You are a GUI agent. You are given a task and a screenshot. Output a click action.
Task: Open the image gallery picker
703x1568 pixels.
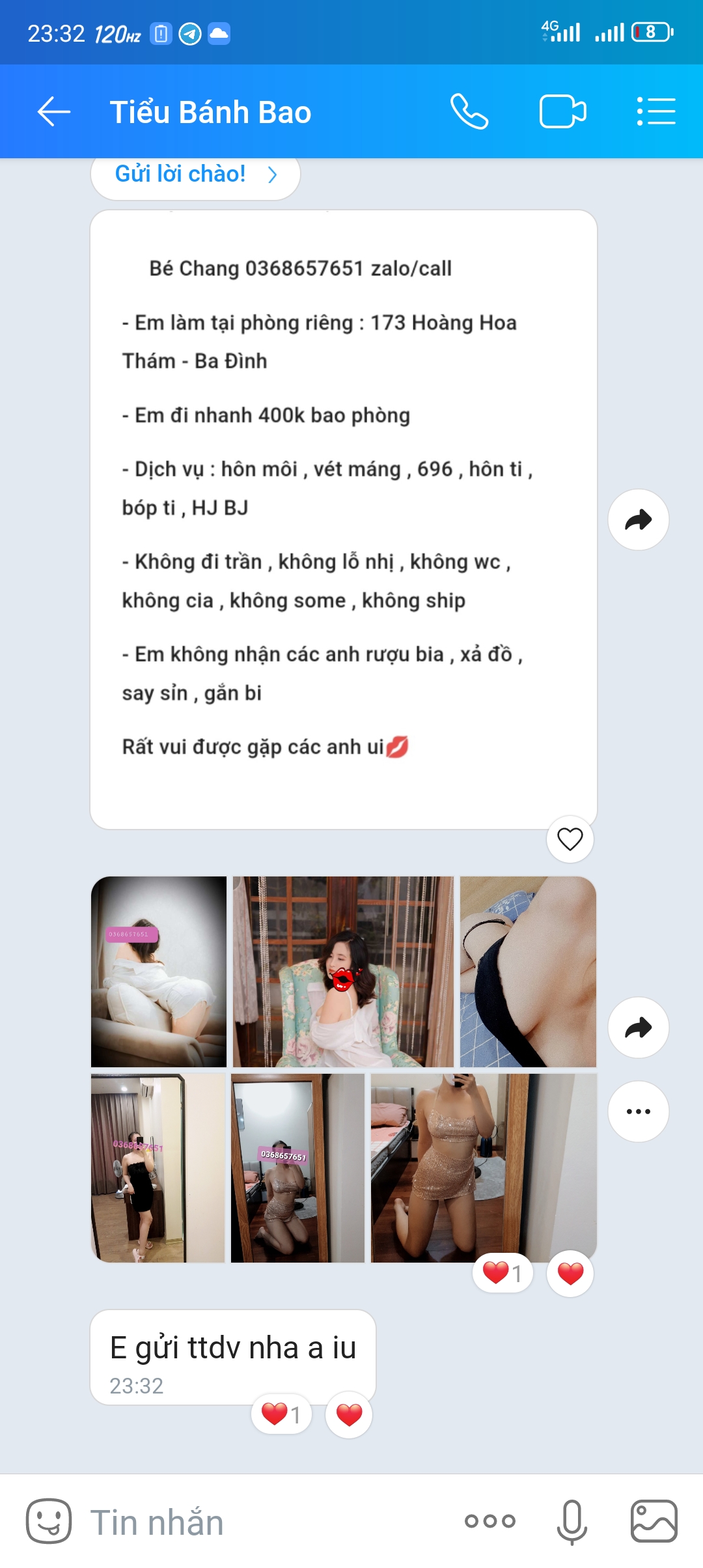[x=654, y=1522]
